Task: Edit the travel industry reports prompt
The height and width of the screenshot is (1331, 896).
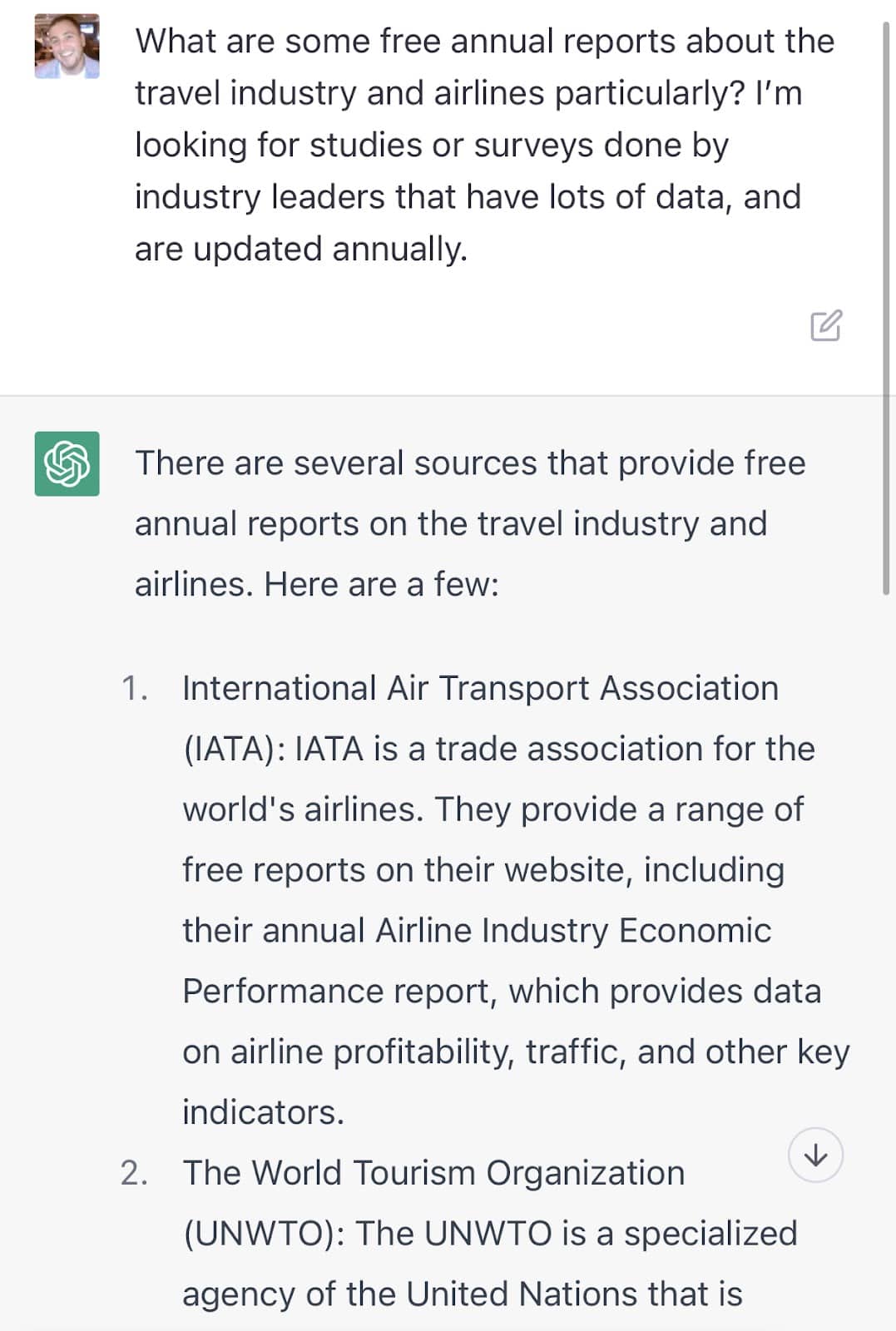Action: click(825, 325)
